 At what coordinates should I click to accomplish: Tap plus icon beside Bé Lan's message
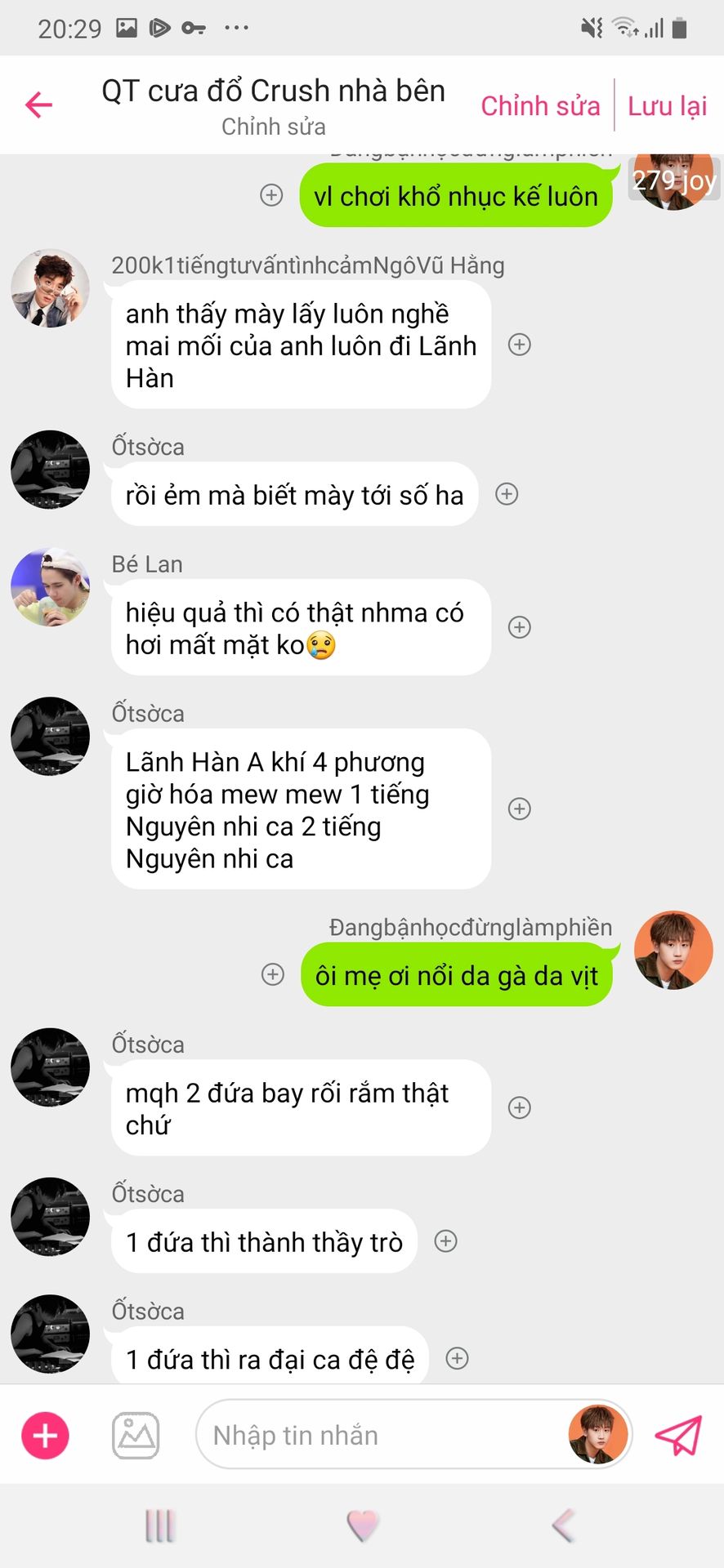point(520,627)
